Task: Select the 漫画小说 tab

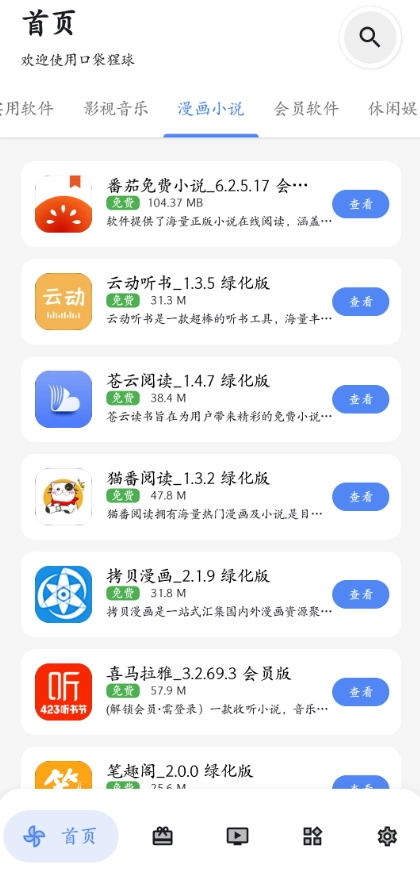Action: [x=211, y=108]
